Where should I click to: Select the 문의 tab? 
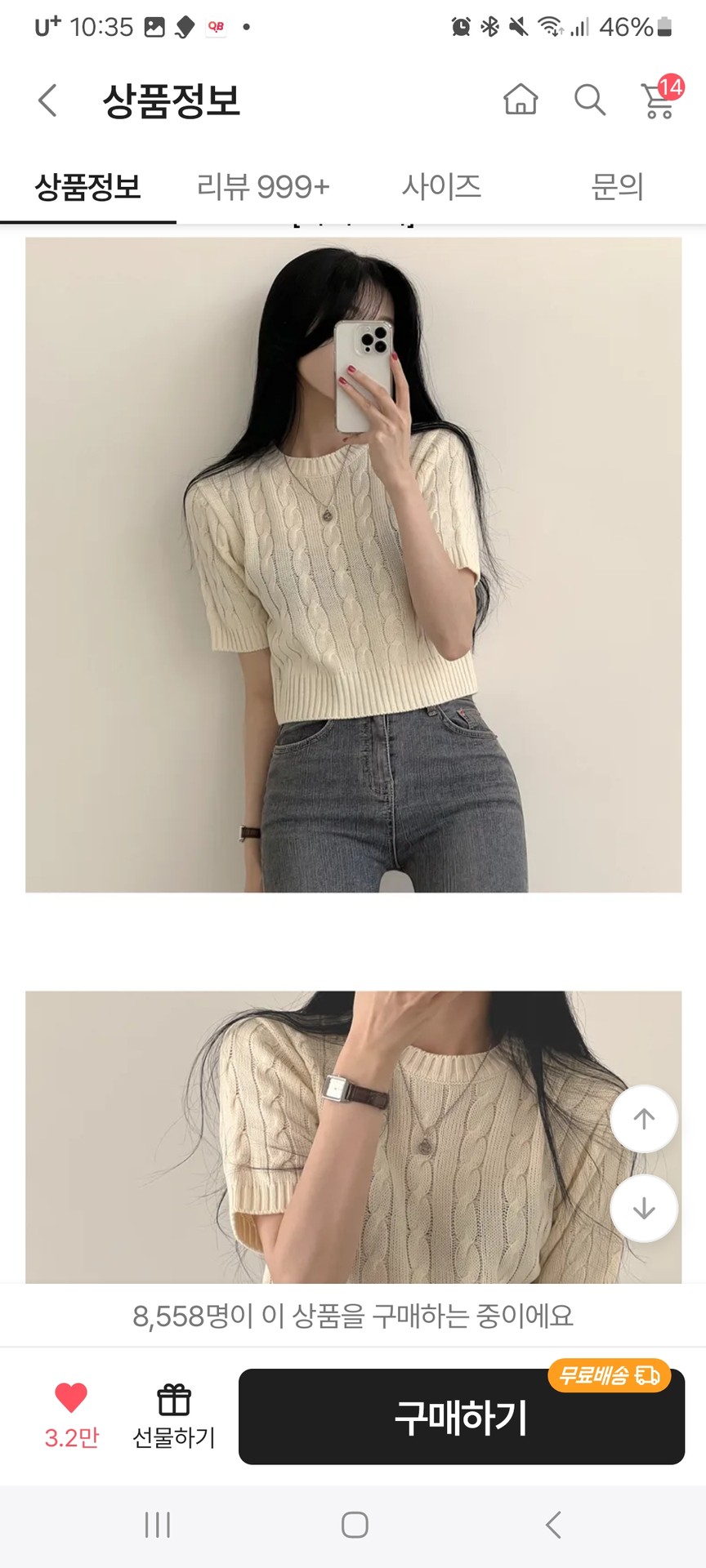(x=619, y=186)
